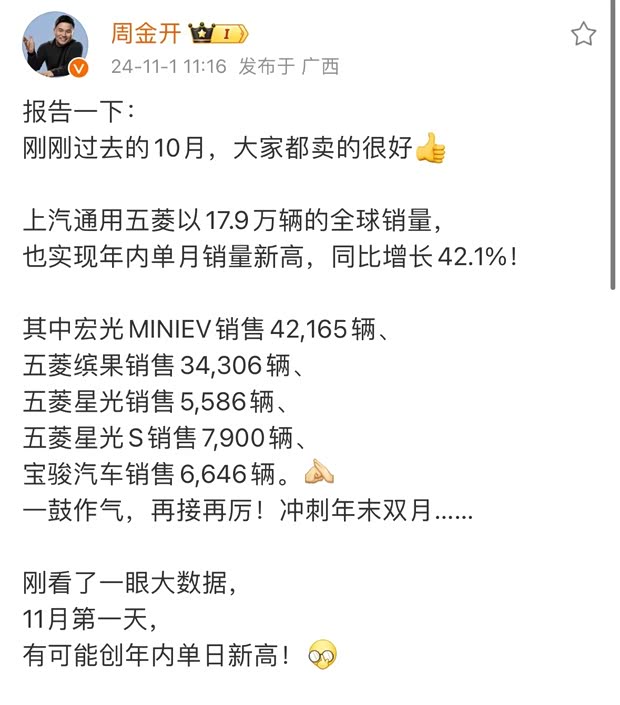
Task: Favorite this post with the star icon
Action: pos(583,35)
